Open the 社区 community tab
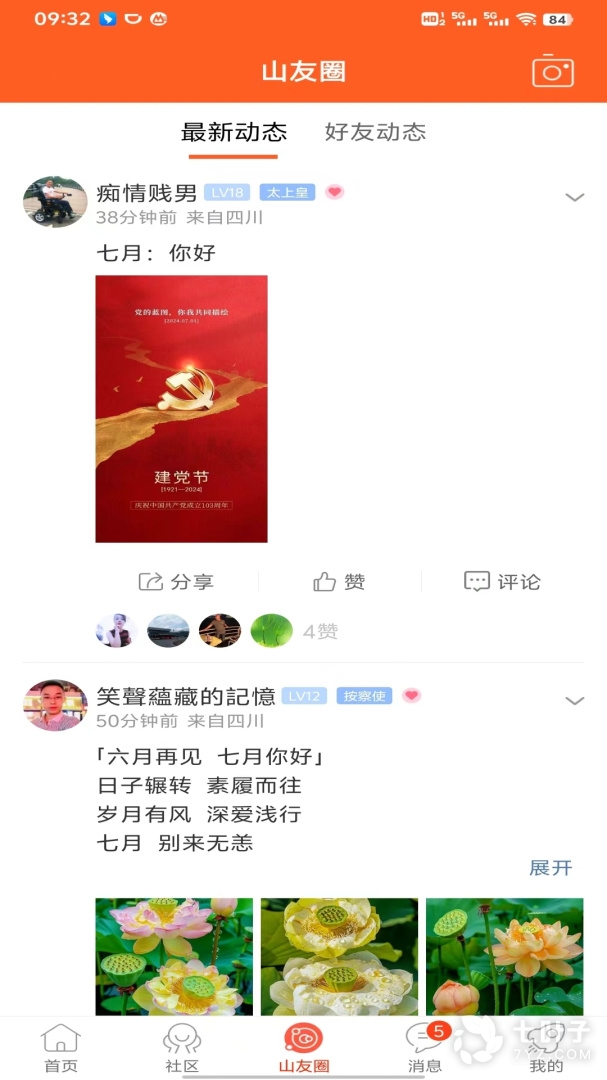 (x=182, y=1048)
